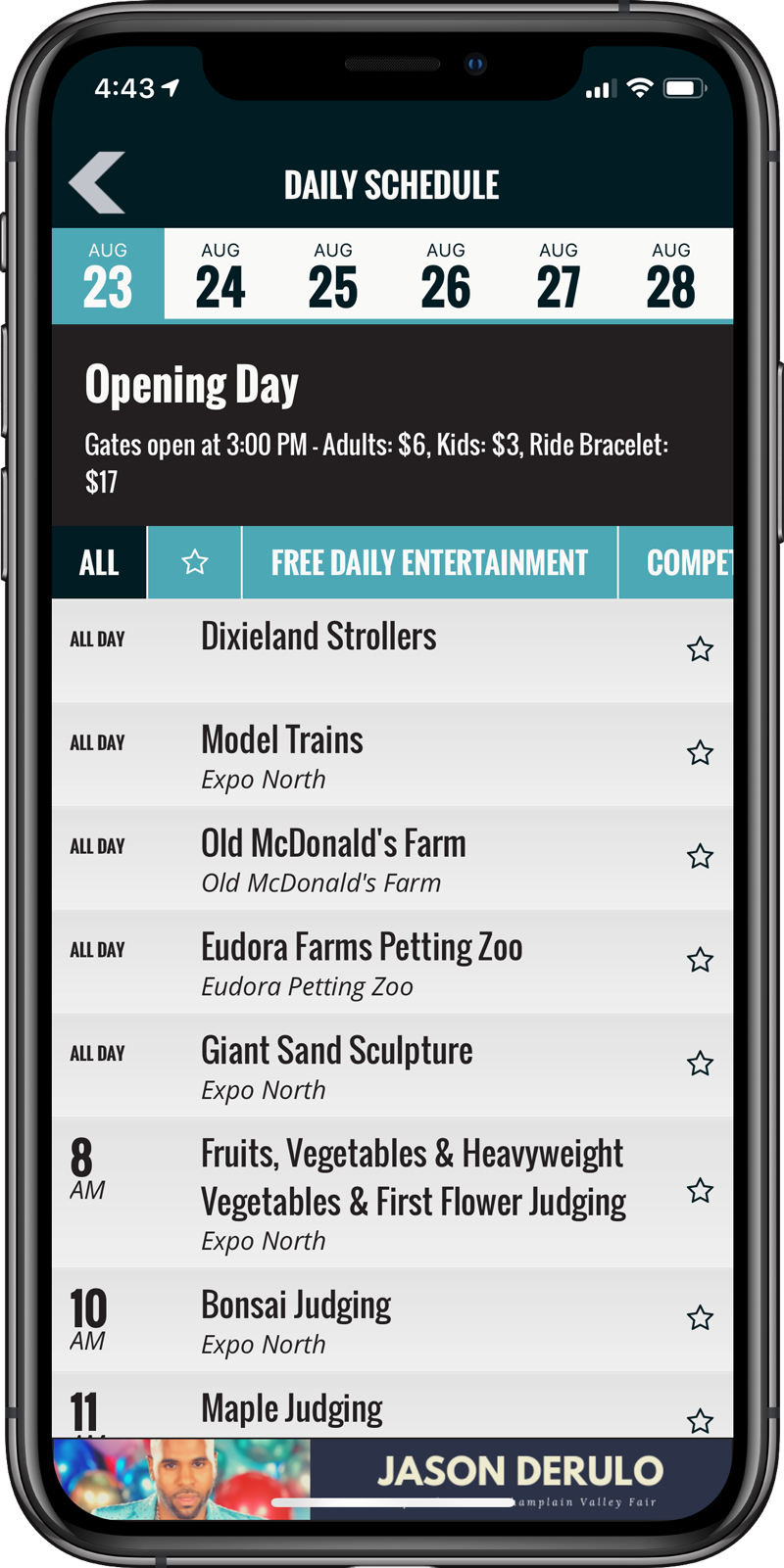Open Eudora Farms Petting Zoo details
The width and height of the screenshot is (784, 1568).
[392, 963]
